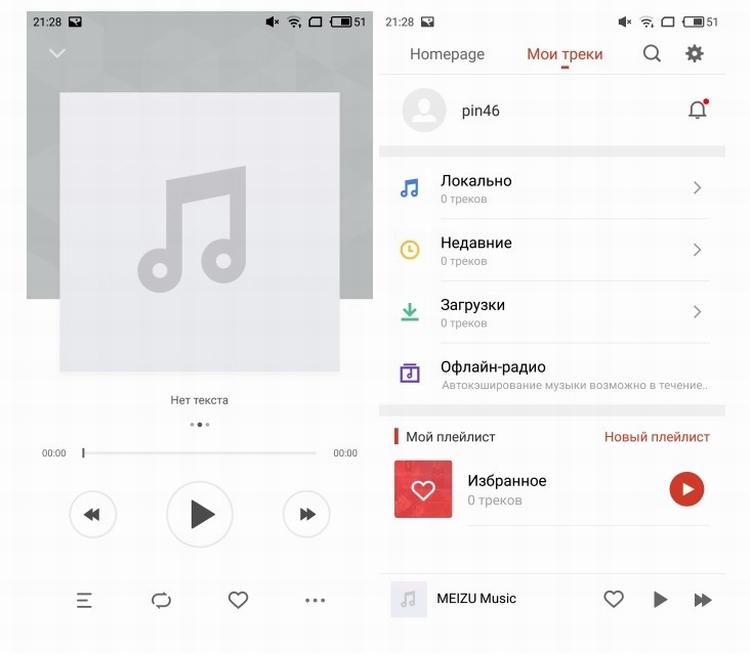750x654 pixels.
Task: Open the play queue list icon
Action: (85, 600)
